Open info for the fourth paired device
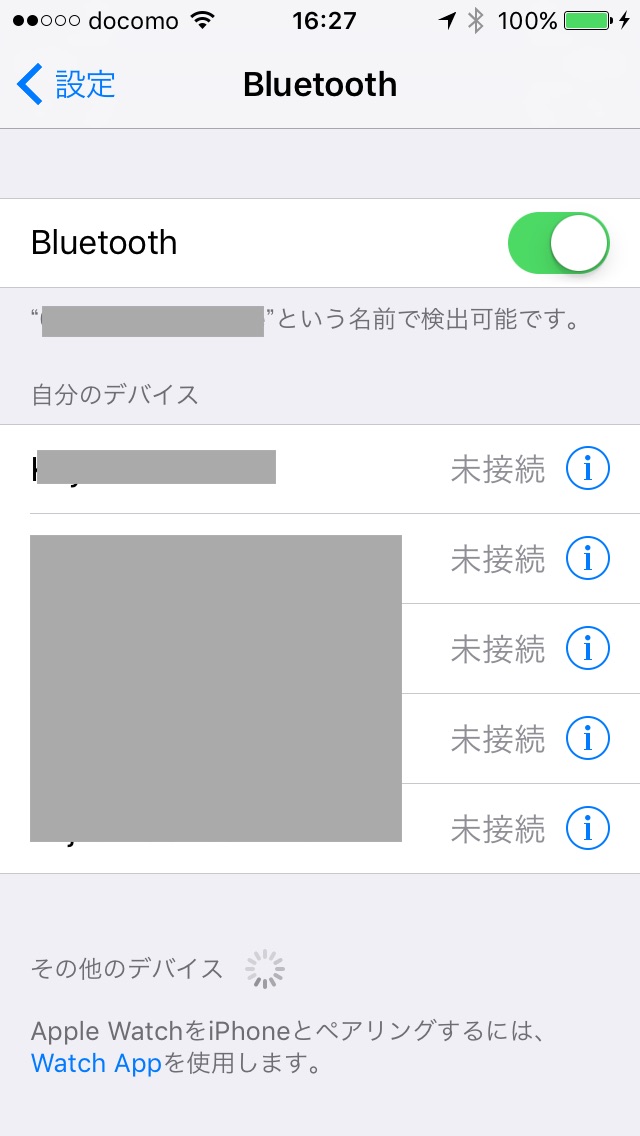Image resolution: width=640 pixels, height=1136 pixels. [x=588, y=738]
